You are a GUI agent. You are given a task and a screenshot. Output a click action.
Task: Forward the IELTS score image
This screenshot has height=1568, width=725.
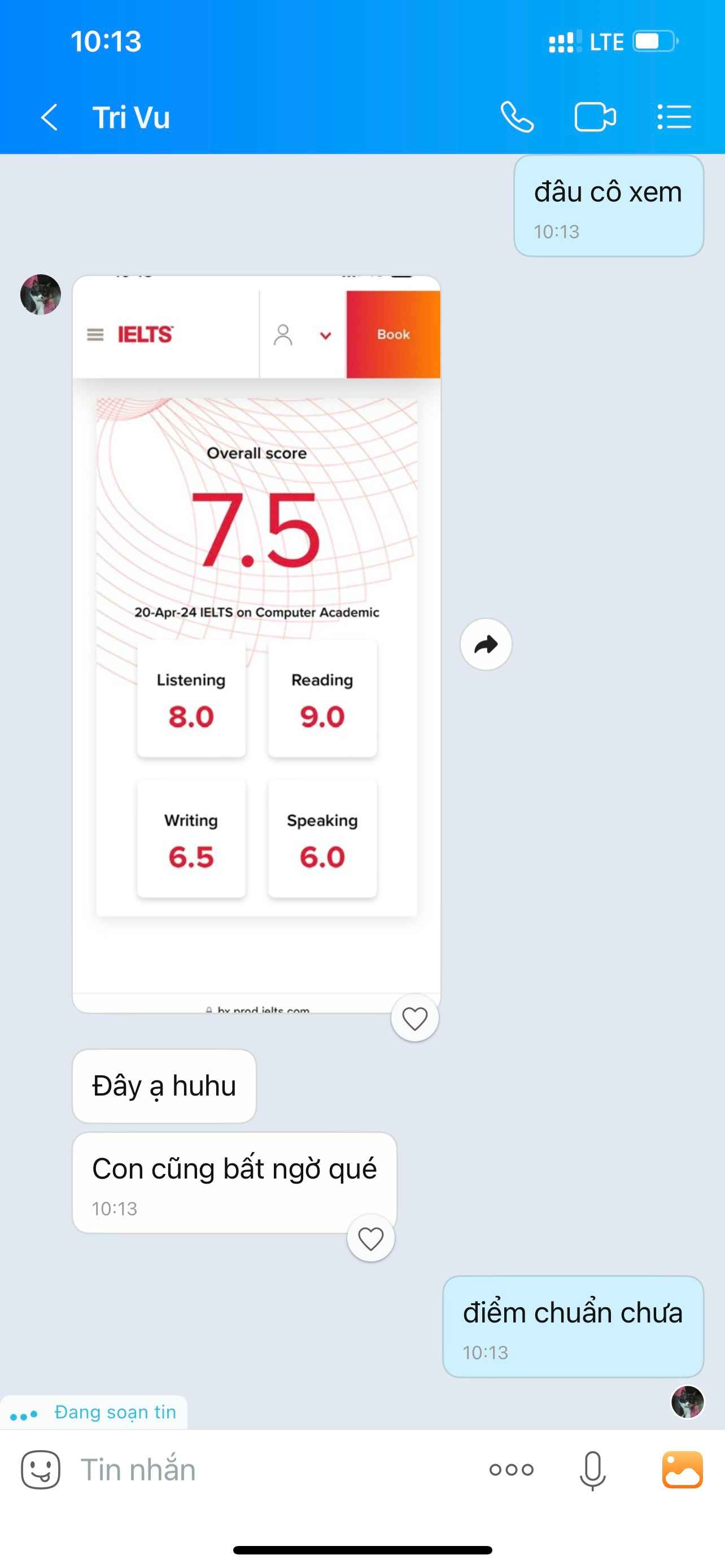tap(486, 645)
